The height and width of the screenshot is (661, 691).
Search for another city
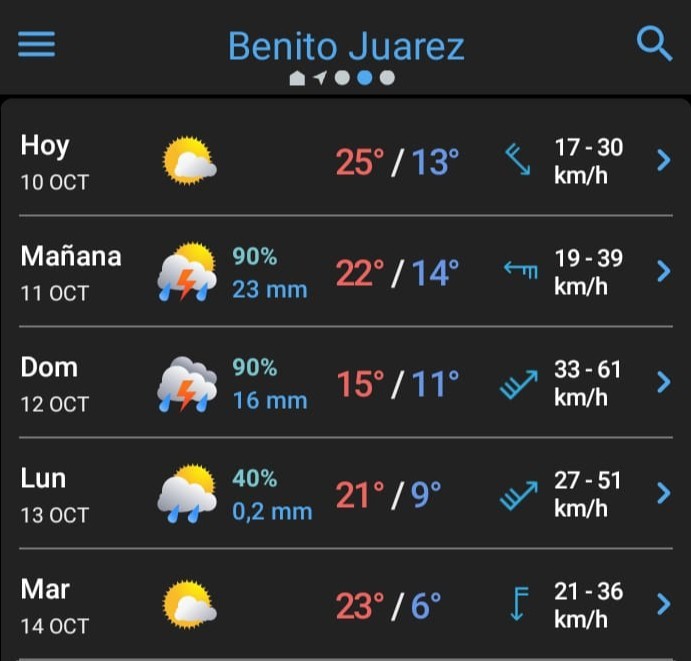tap(654, 45)
